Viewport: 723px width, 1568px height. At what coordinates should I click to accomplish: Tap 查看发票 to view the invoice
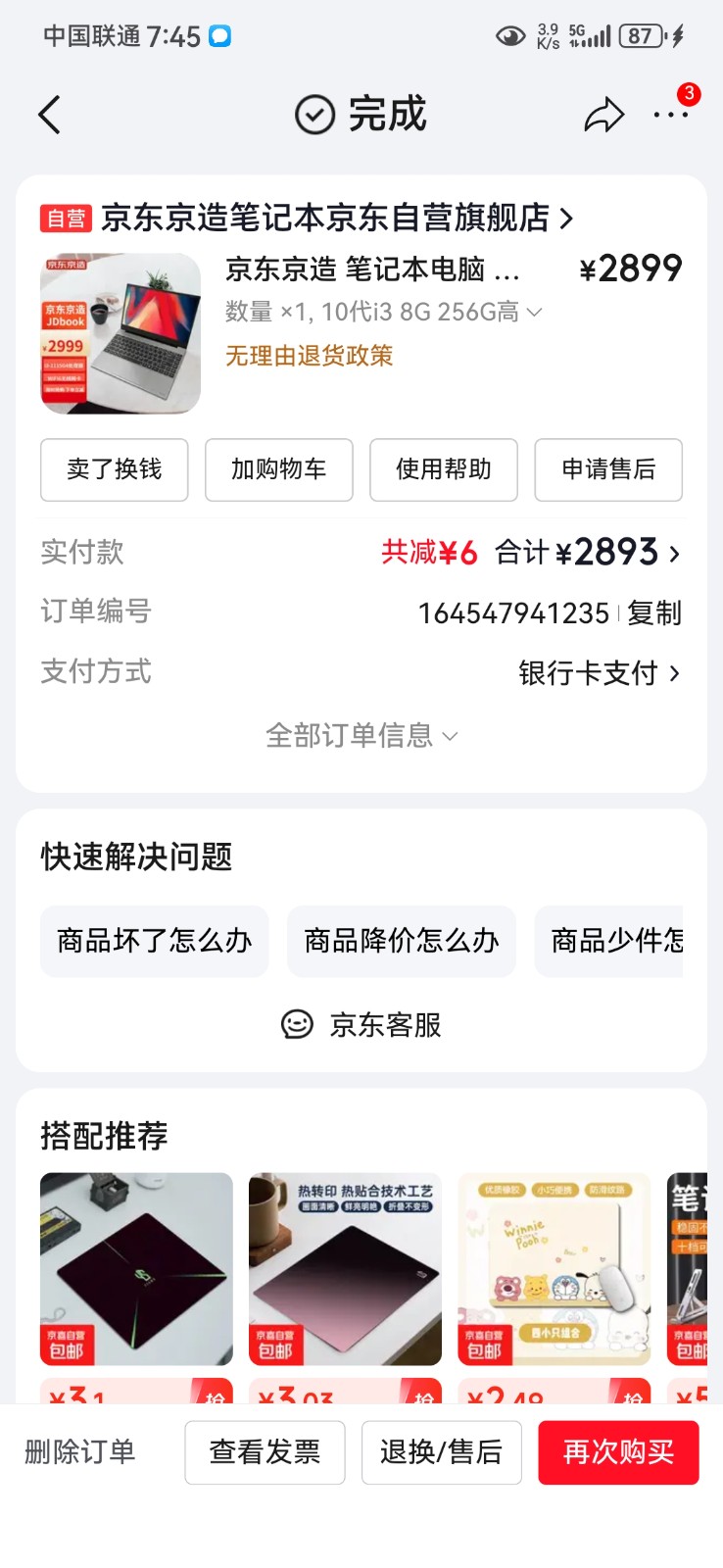coord(265,1451)
